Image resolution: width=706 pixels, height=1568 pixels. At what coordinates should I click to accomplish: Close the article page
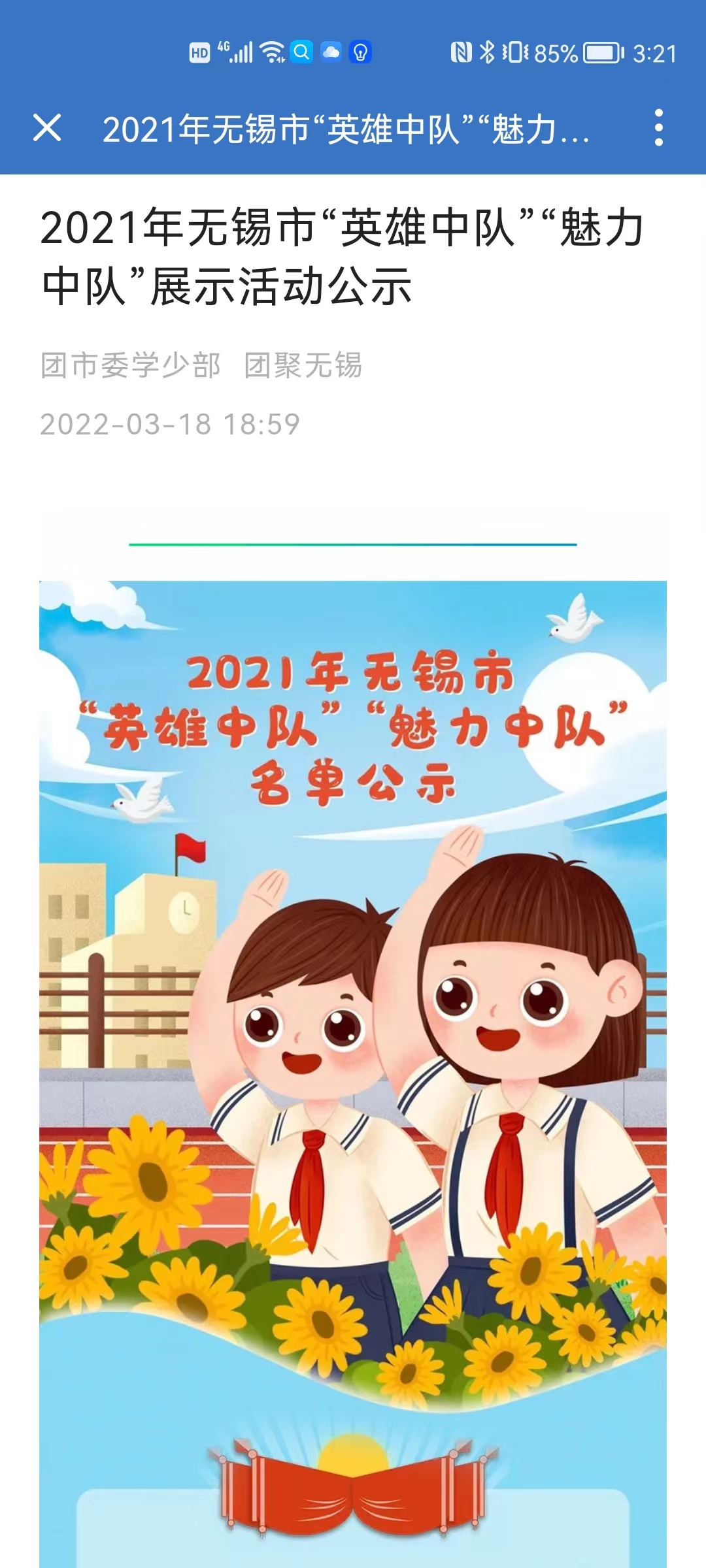point(47,128)
